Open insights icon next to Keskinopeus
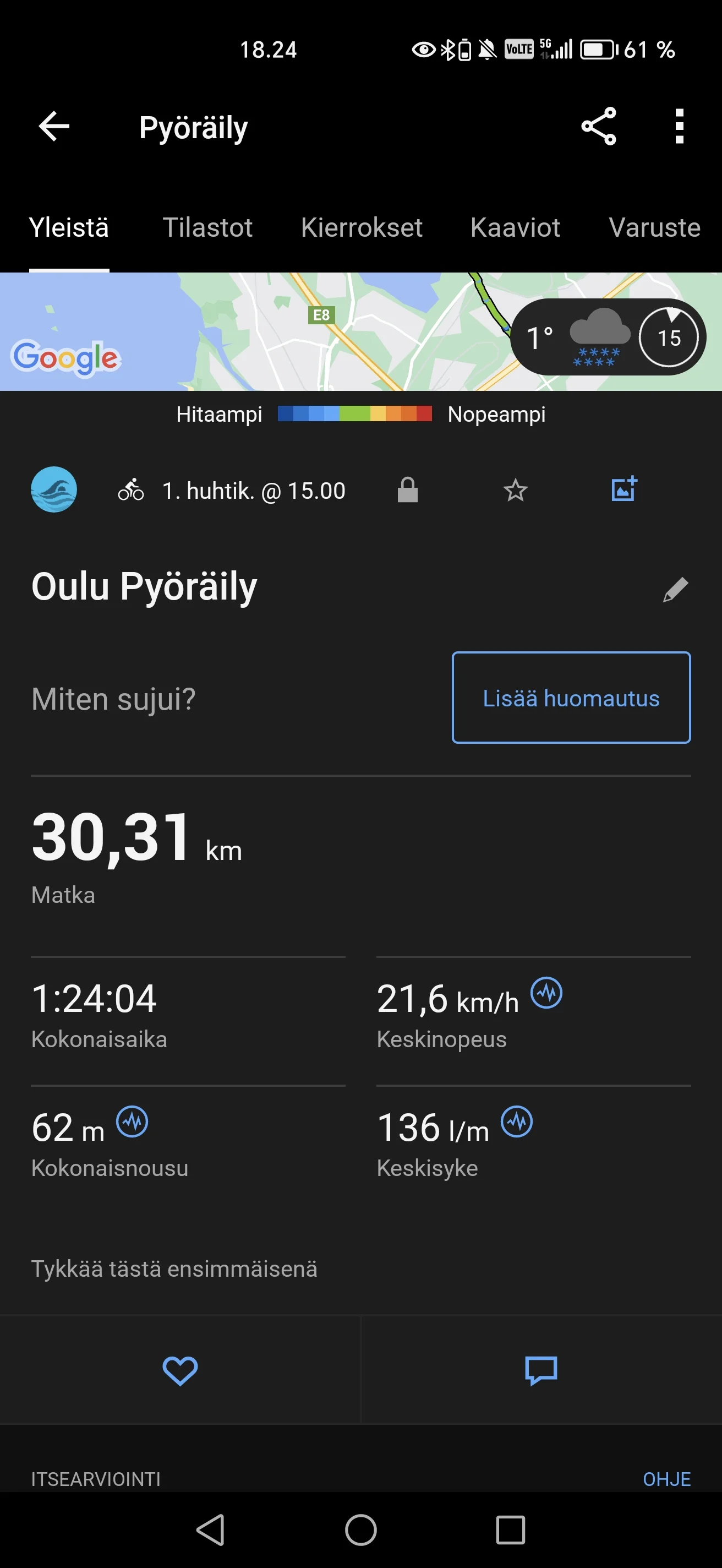The image size is (722, 1568). click(x=546, y=993)
